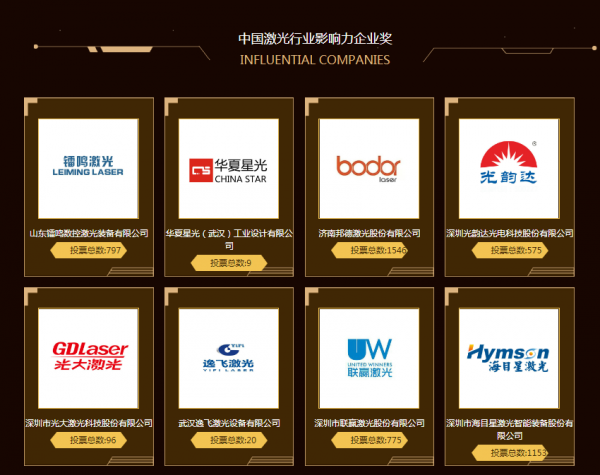Image resolution: width=600 pixels, height=475 pixels.
Task: View the Hymson 海目星激光 card
Action: [508, 358]
